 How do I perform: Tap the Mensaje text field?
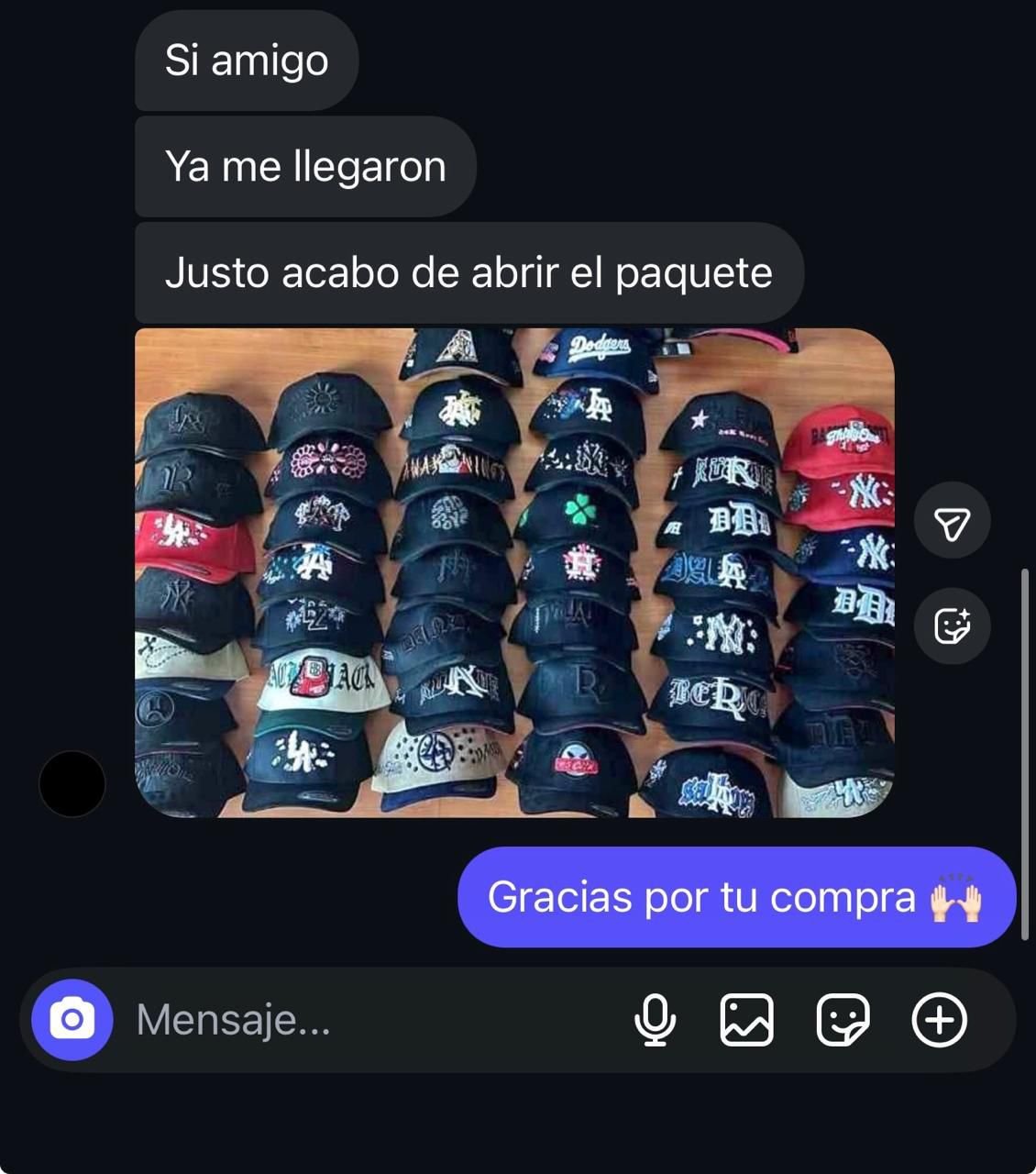tap(367, 1020)
